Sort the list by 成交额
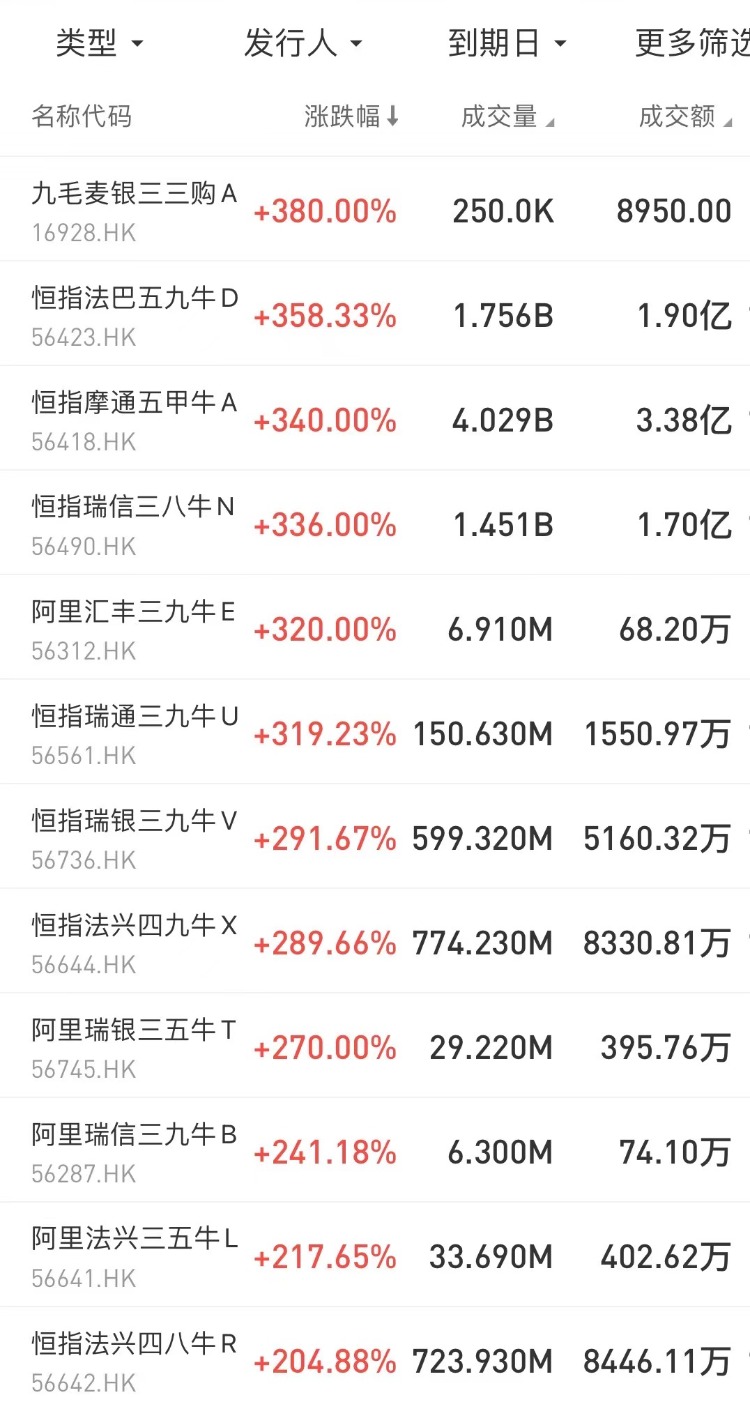This screenshot has height=1402, width=750. click(x=685, y=117)
